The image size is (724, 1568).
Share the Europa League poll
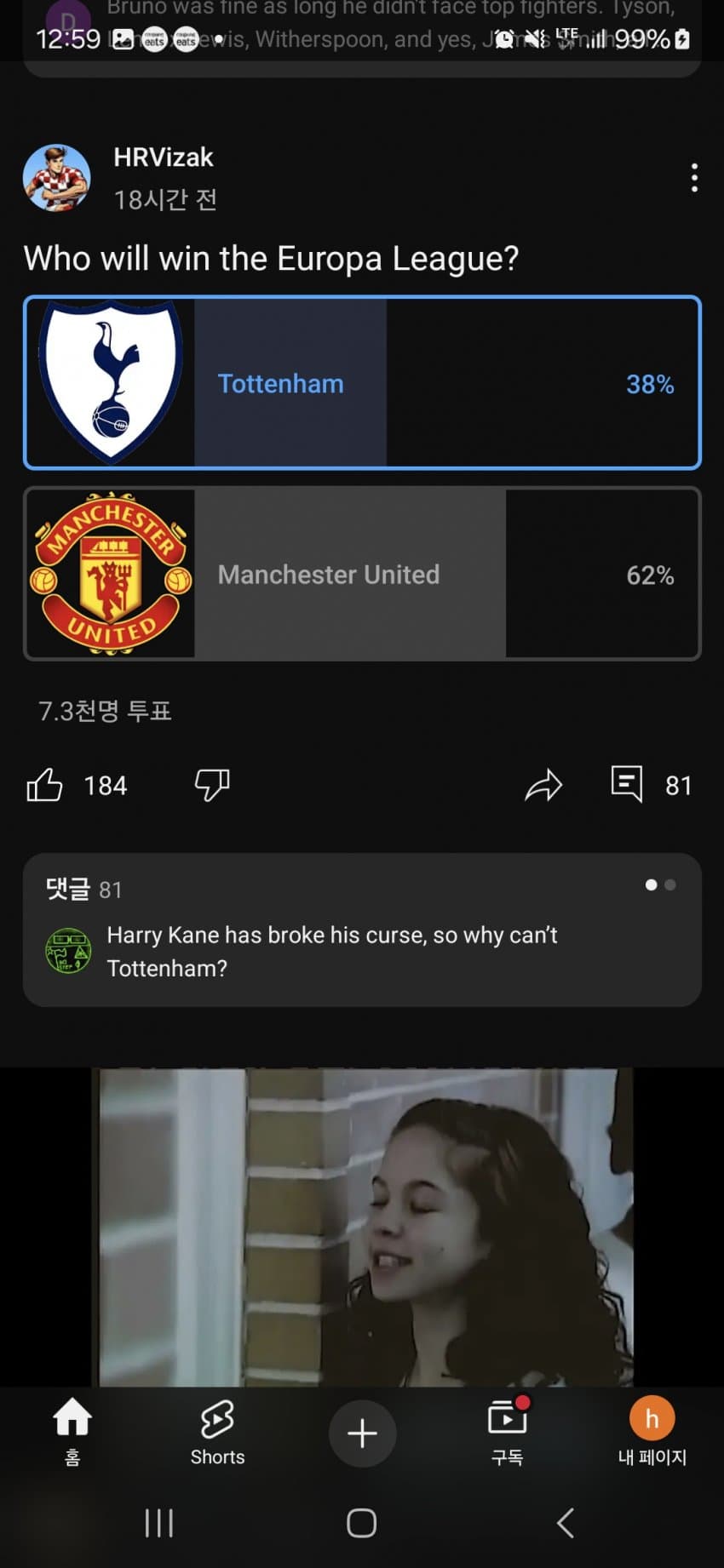click(x=543, y=785)
